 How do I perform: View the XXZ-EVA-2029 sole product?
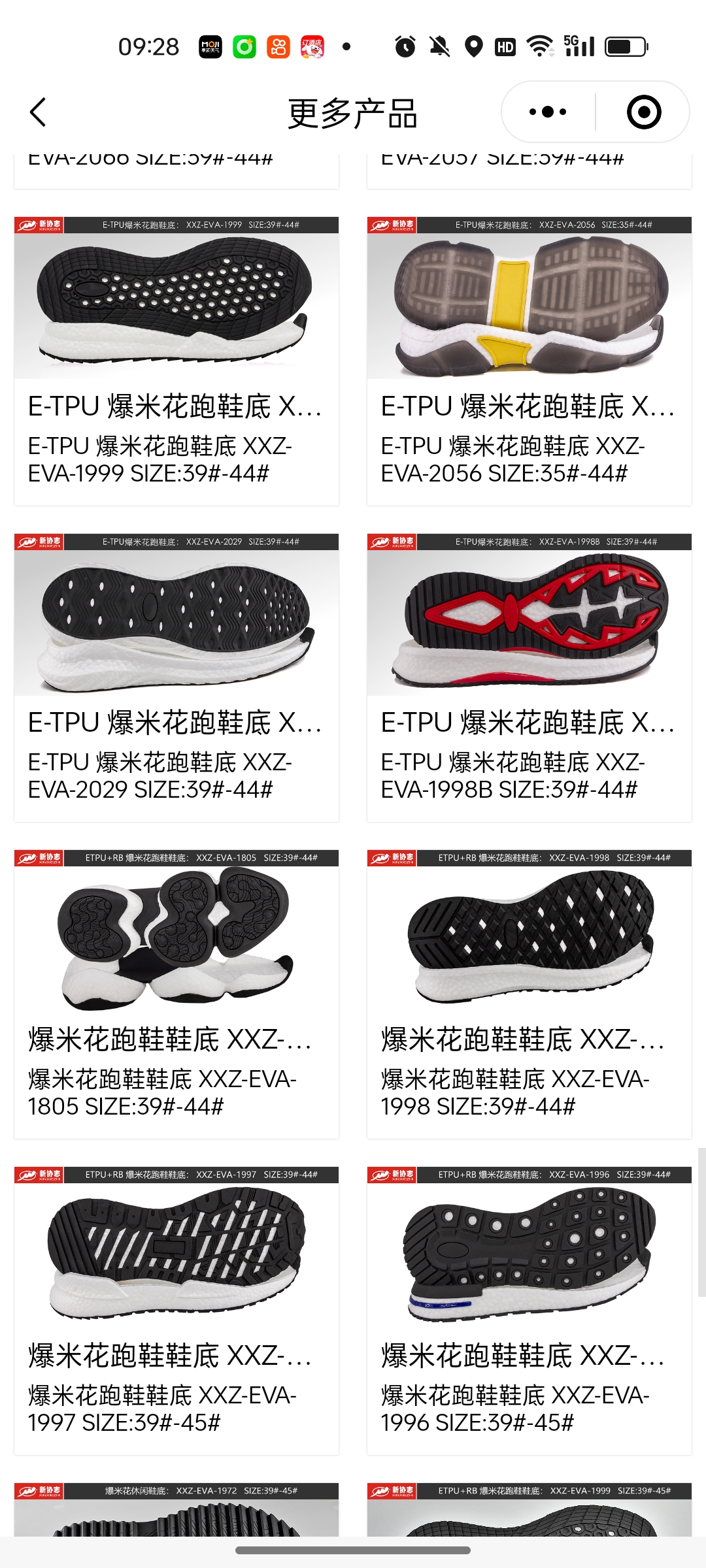(176, 678)
